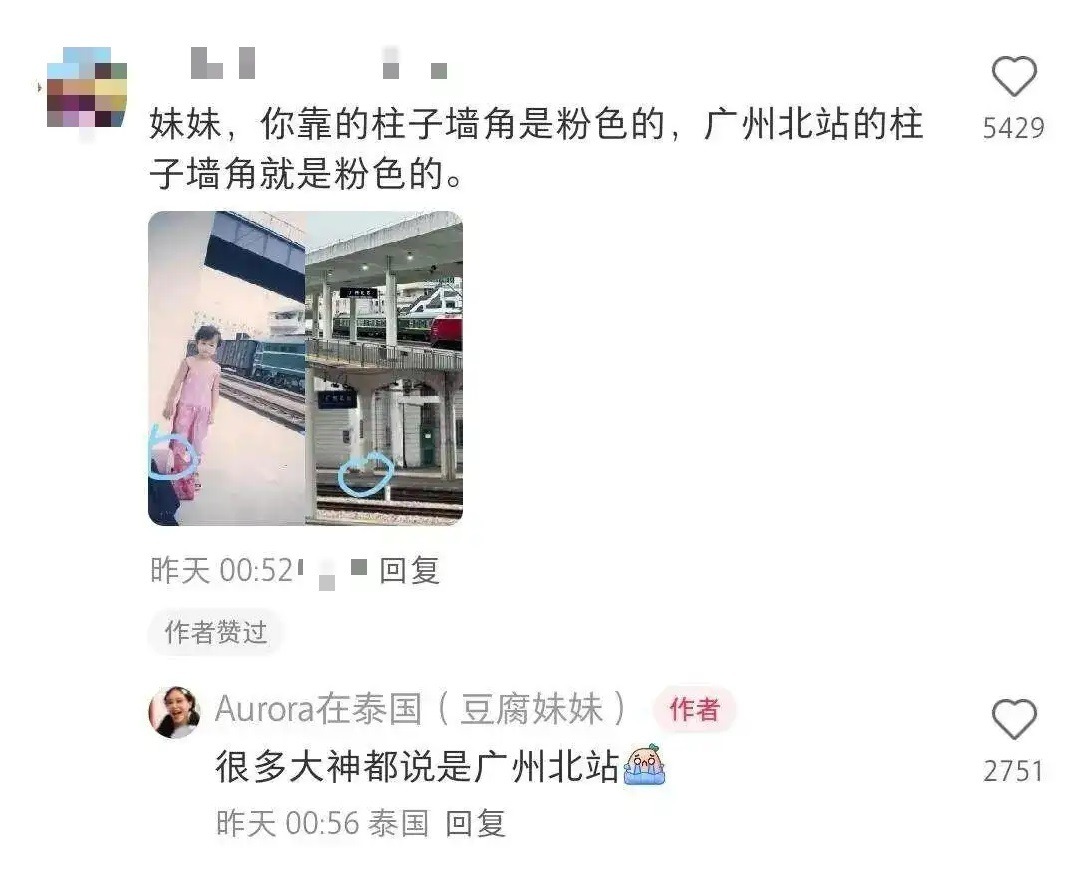Open Aurora在泰国（豆腐妹妹）username
The height and width of the screenshot is (882, 1077).
tap(421, 709)
